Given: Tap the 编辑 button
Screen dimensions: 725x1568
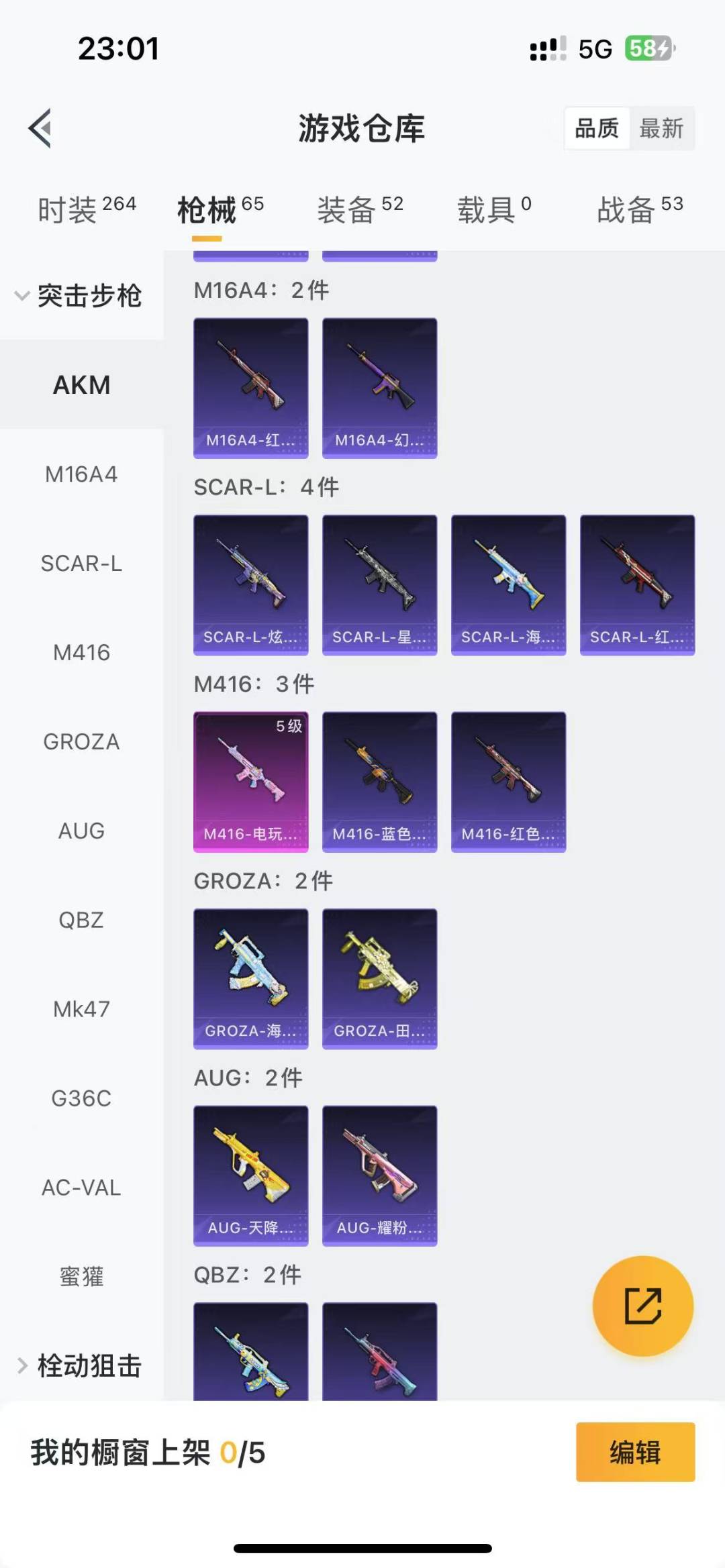Looking at the screenshot, I should coord(636,1452).
